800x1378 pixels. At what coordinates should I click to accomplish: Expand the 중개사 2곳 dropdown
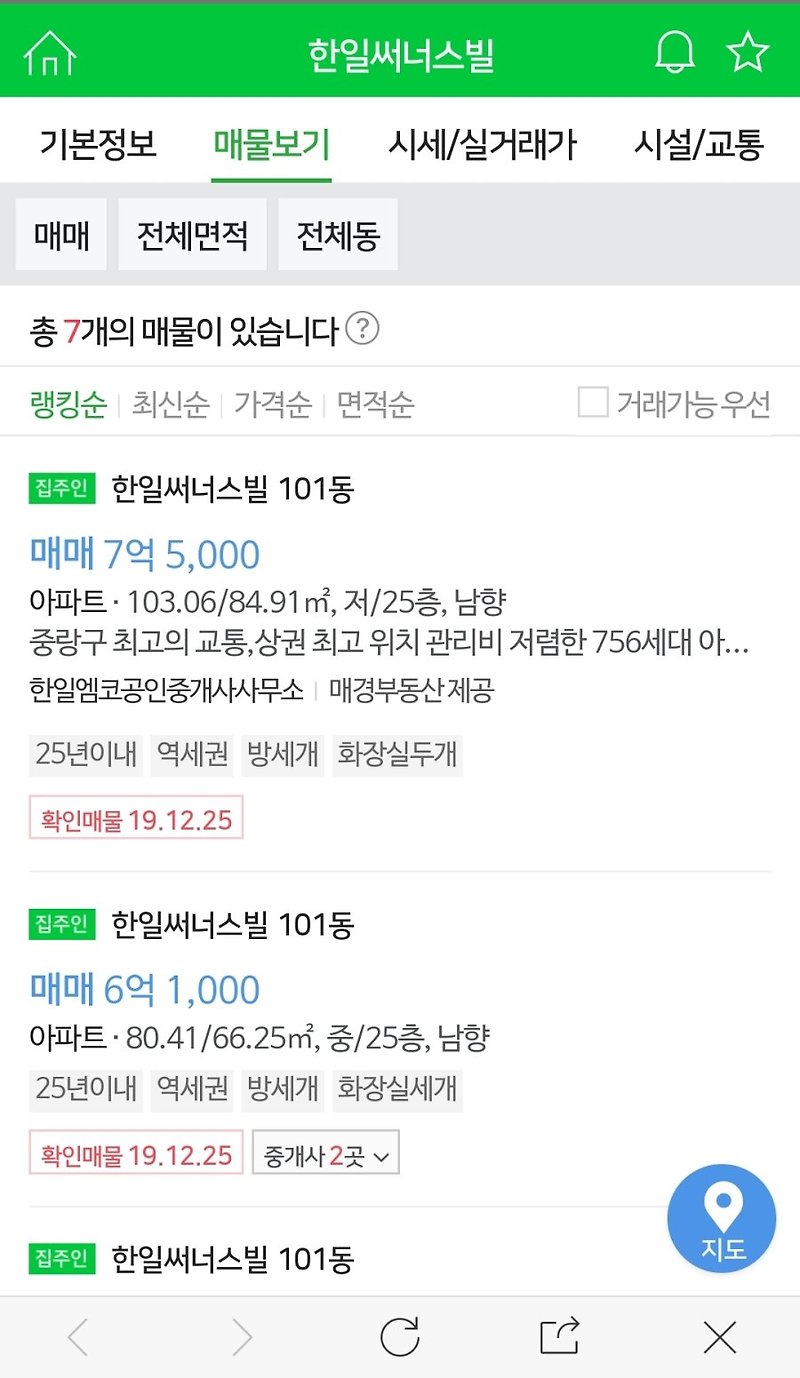coord(326,1157)
